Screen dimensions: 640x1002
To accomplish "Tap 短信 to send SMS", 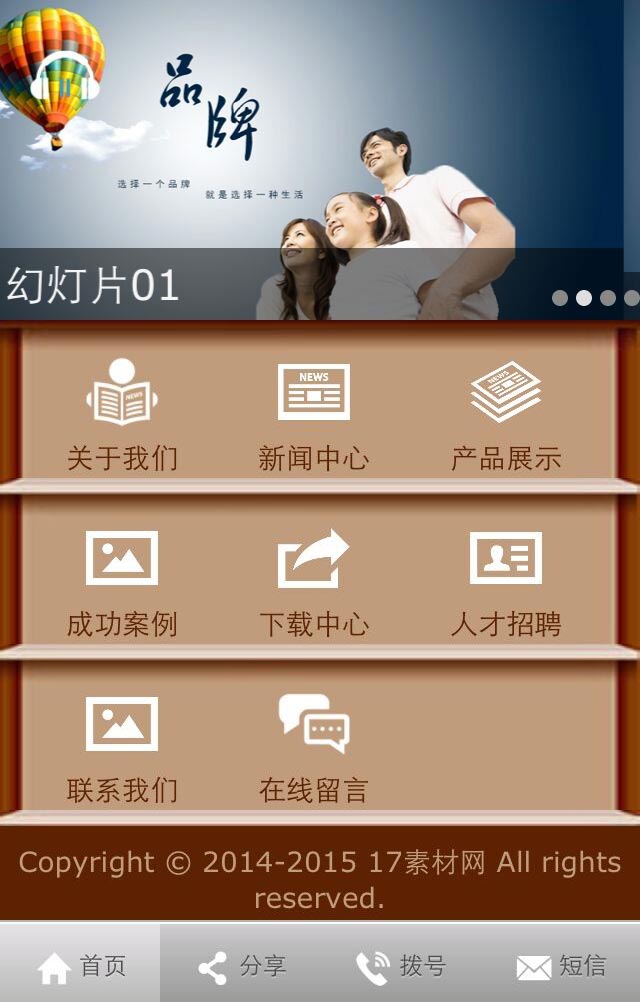I will (560, 966).
